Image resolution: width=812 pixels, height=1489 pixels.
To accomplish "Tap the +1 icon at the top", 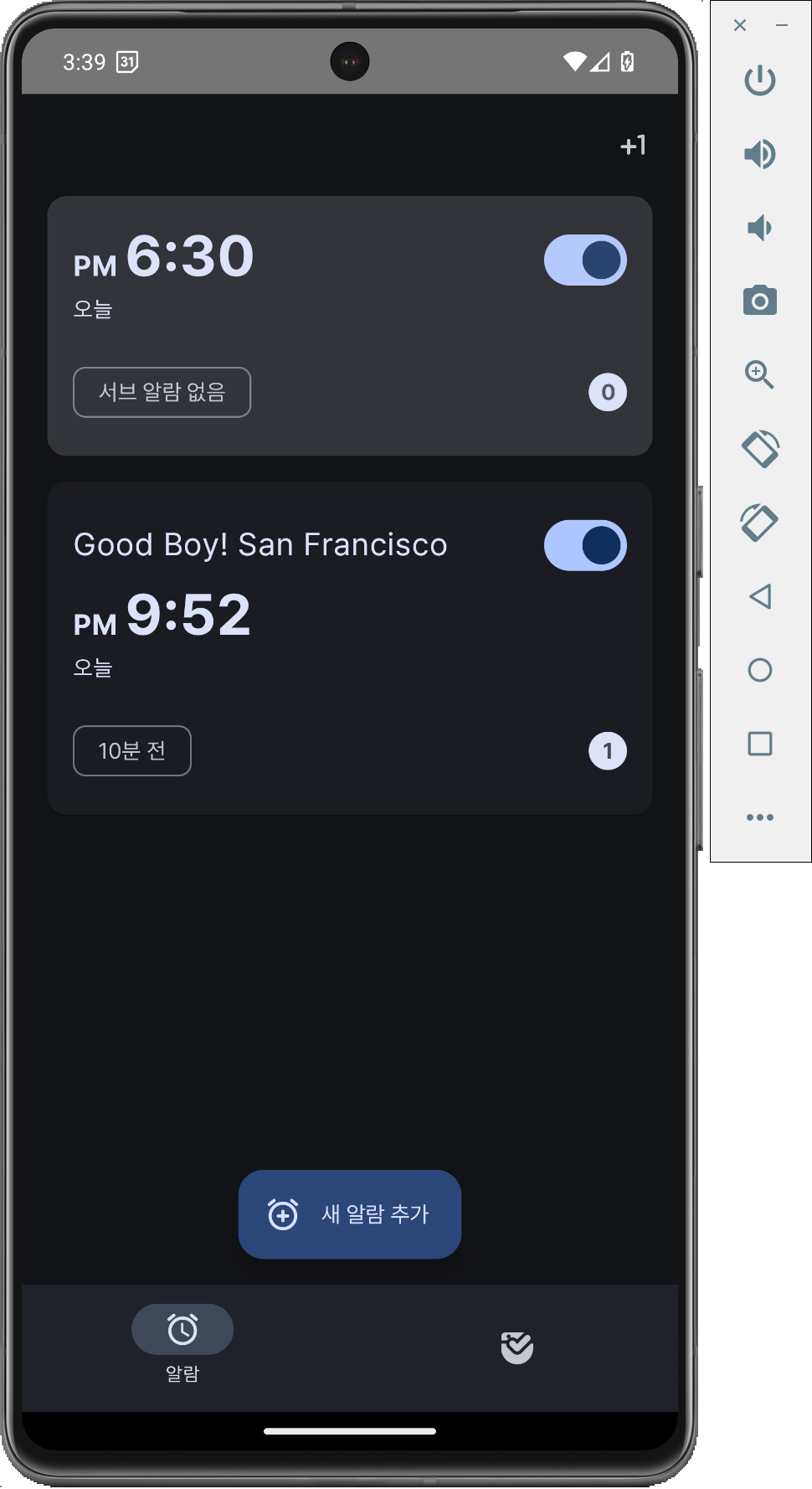I will [x=633, y=146].
